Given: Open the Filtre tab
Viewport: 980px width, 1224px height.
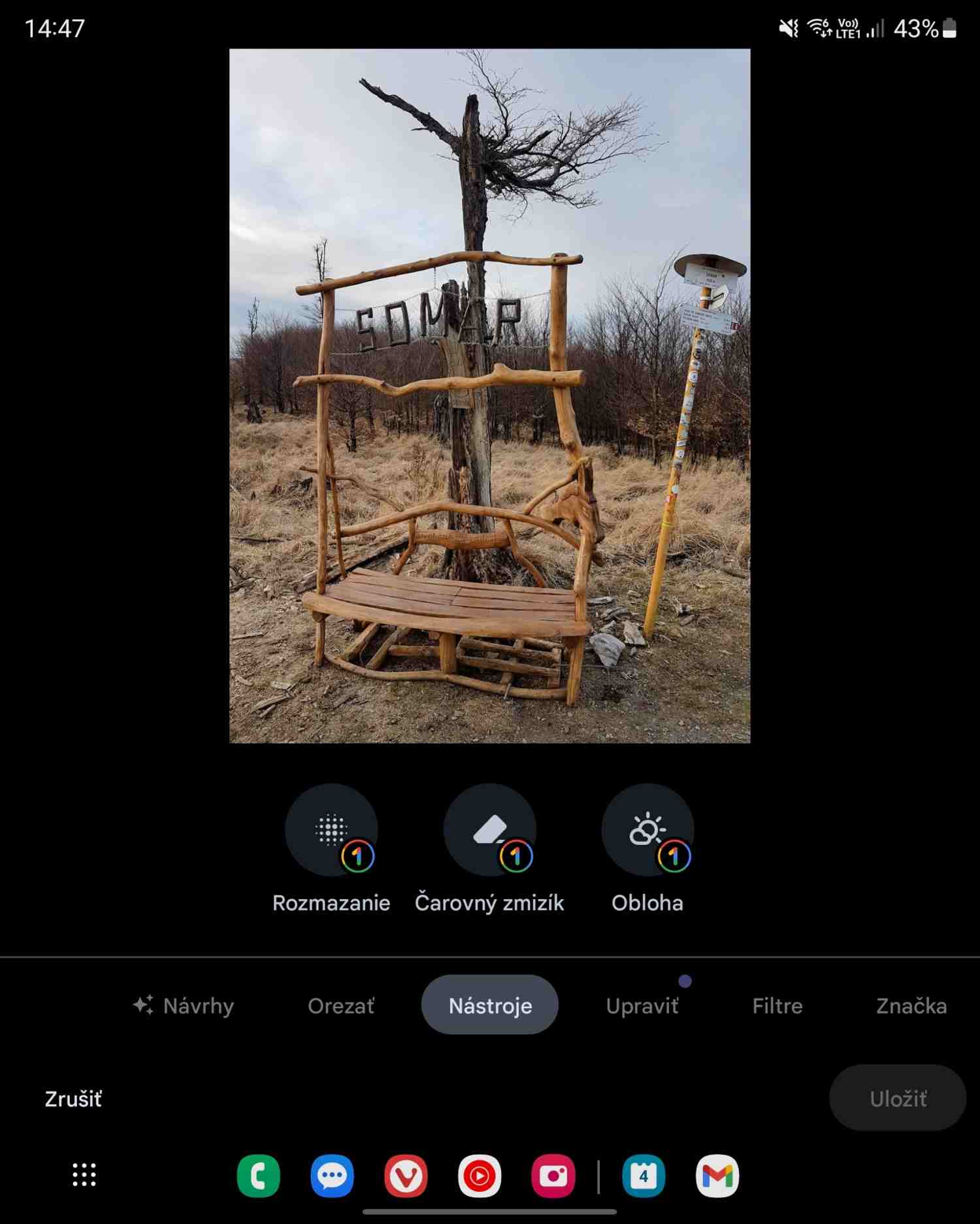Looking at the screenshot, I should point(777,1006).
